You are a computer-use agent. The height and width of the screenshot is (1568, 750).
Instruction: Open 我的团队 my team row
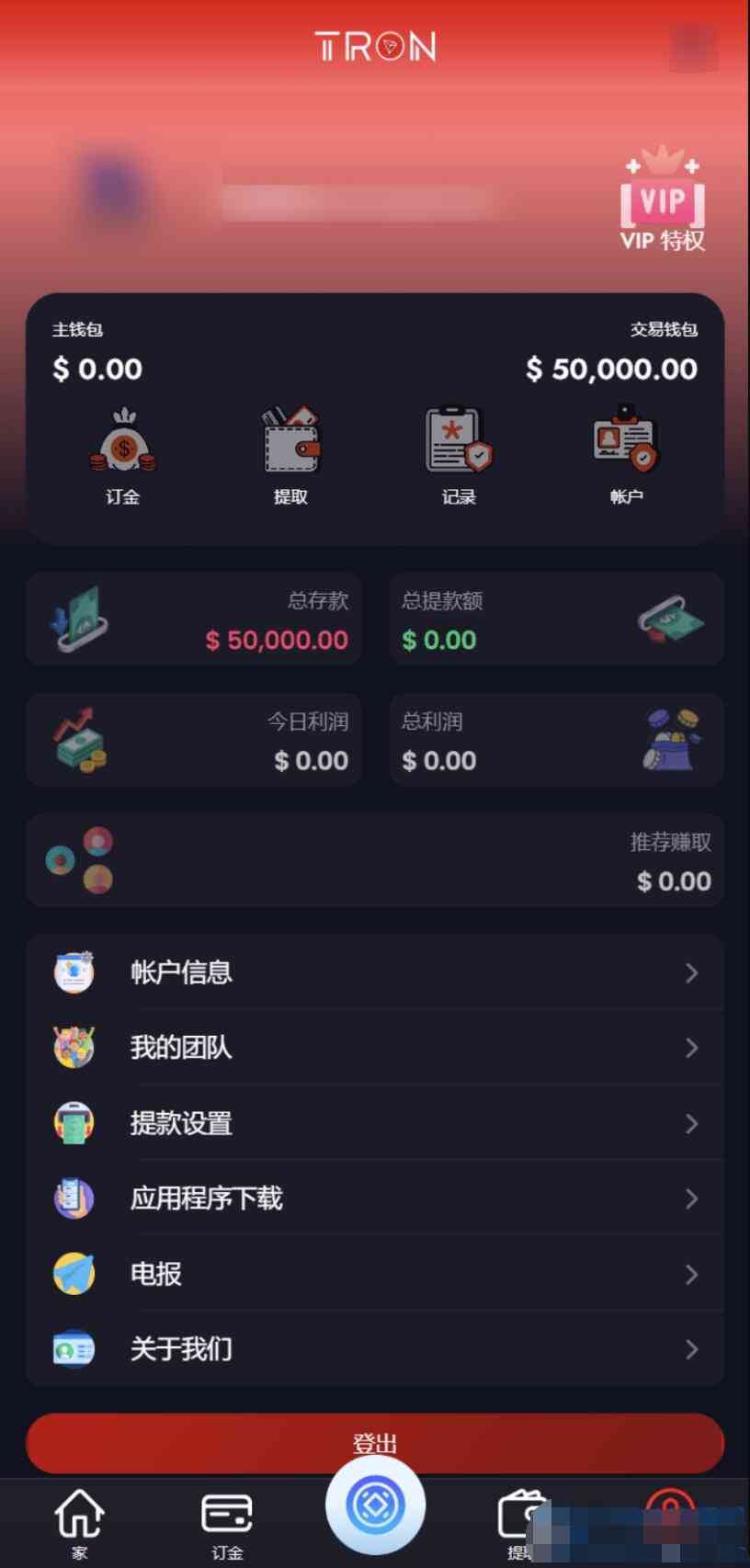[x=375, y=1048]
